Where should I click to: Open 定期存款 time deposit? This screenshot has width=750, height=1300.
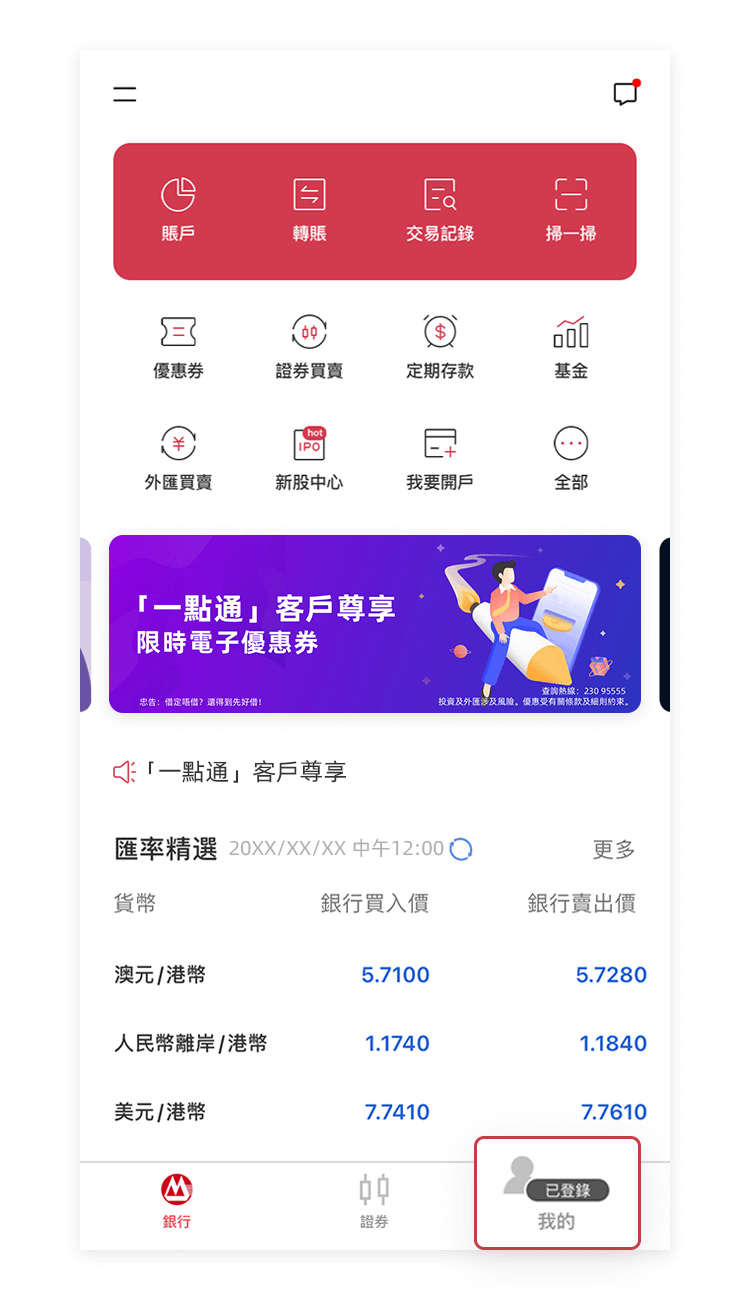click(x=440, y=347)
